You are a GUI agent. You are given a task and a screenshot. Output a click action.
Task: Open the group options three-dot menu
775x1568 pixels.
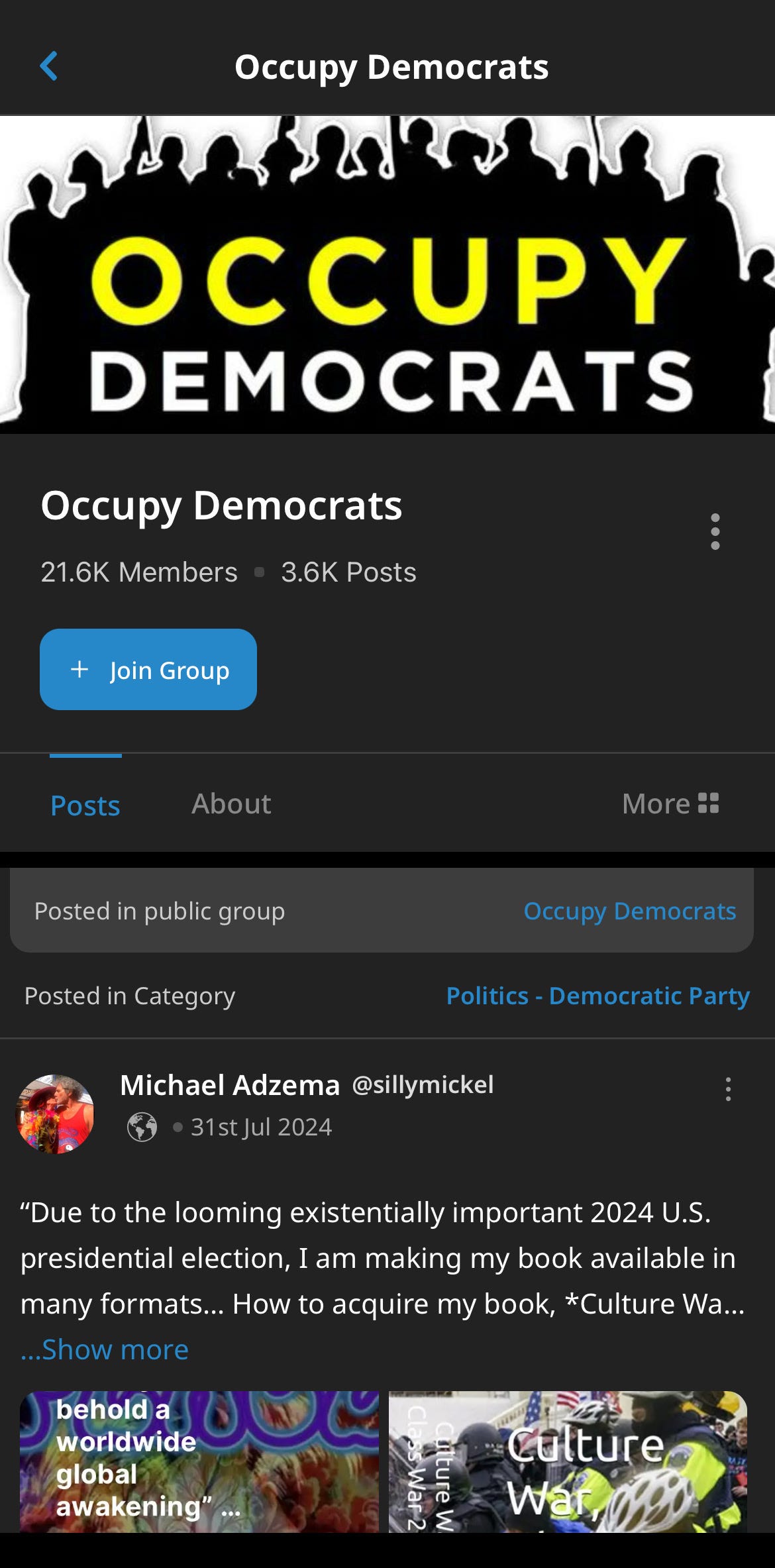pos(715,531)
